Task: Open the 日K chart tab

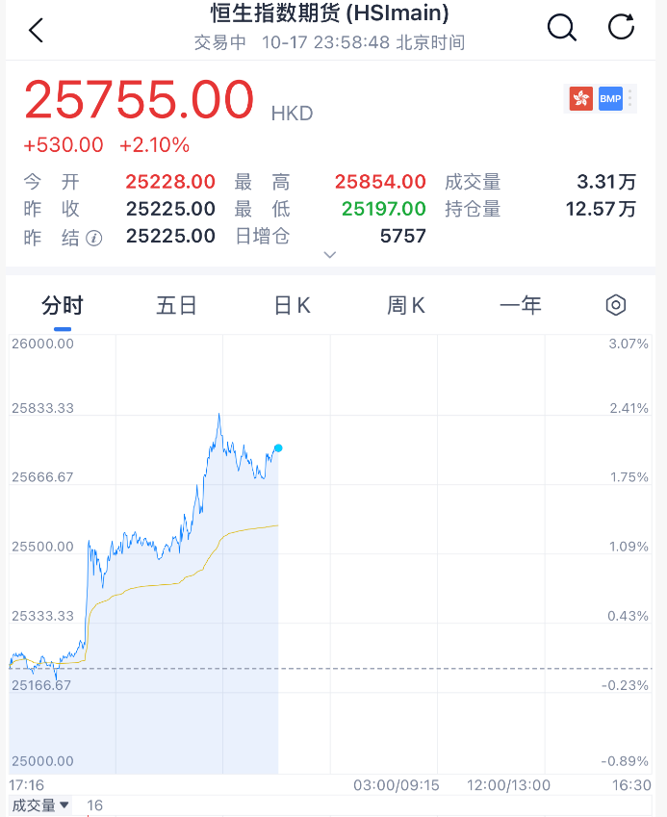Action: tap(292, 306)
